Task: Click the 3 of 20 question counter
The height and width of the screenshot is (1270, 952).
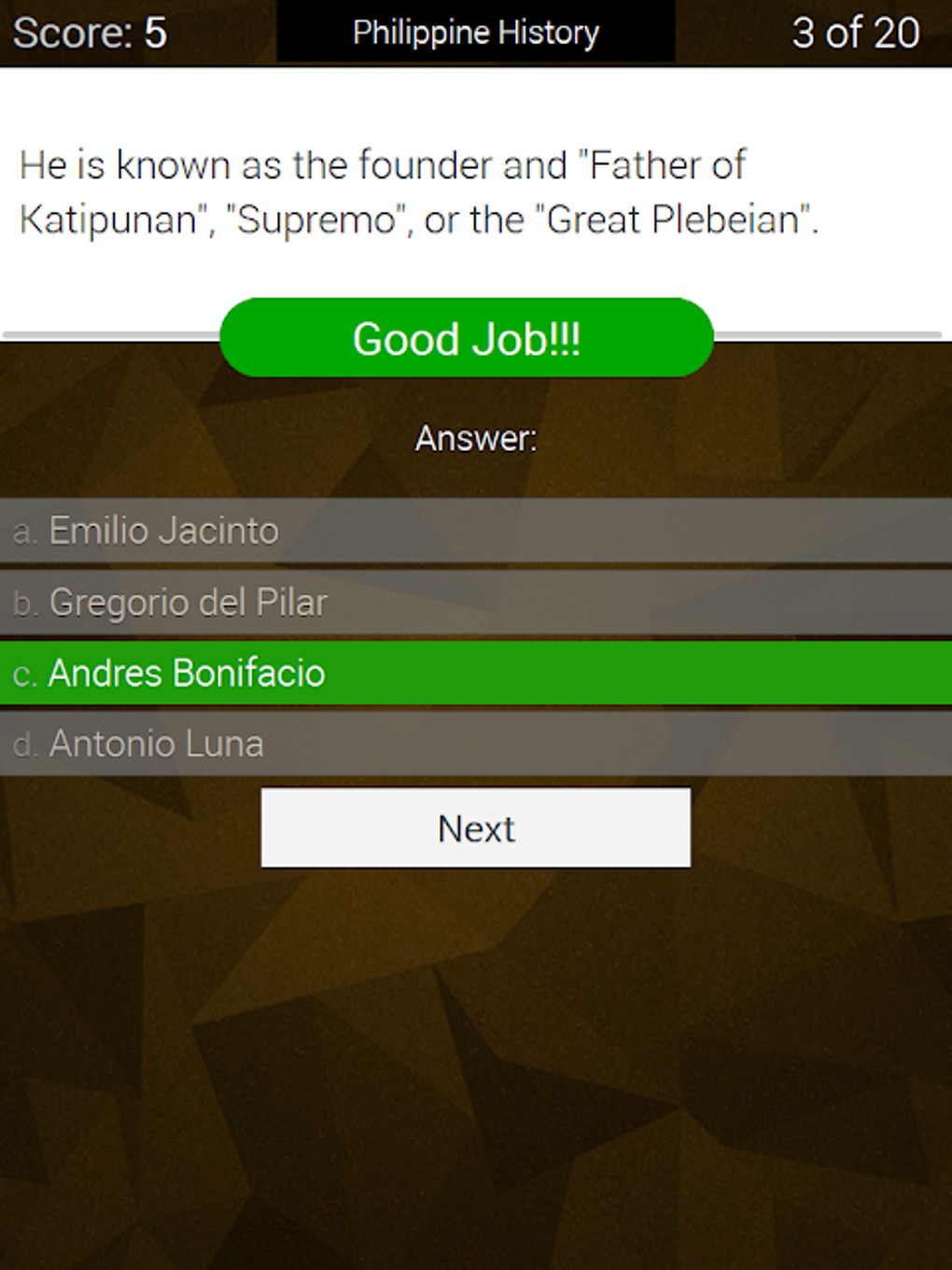Action: point(856,33)
